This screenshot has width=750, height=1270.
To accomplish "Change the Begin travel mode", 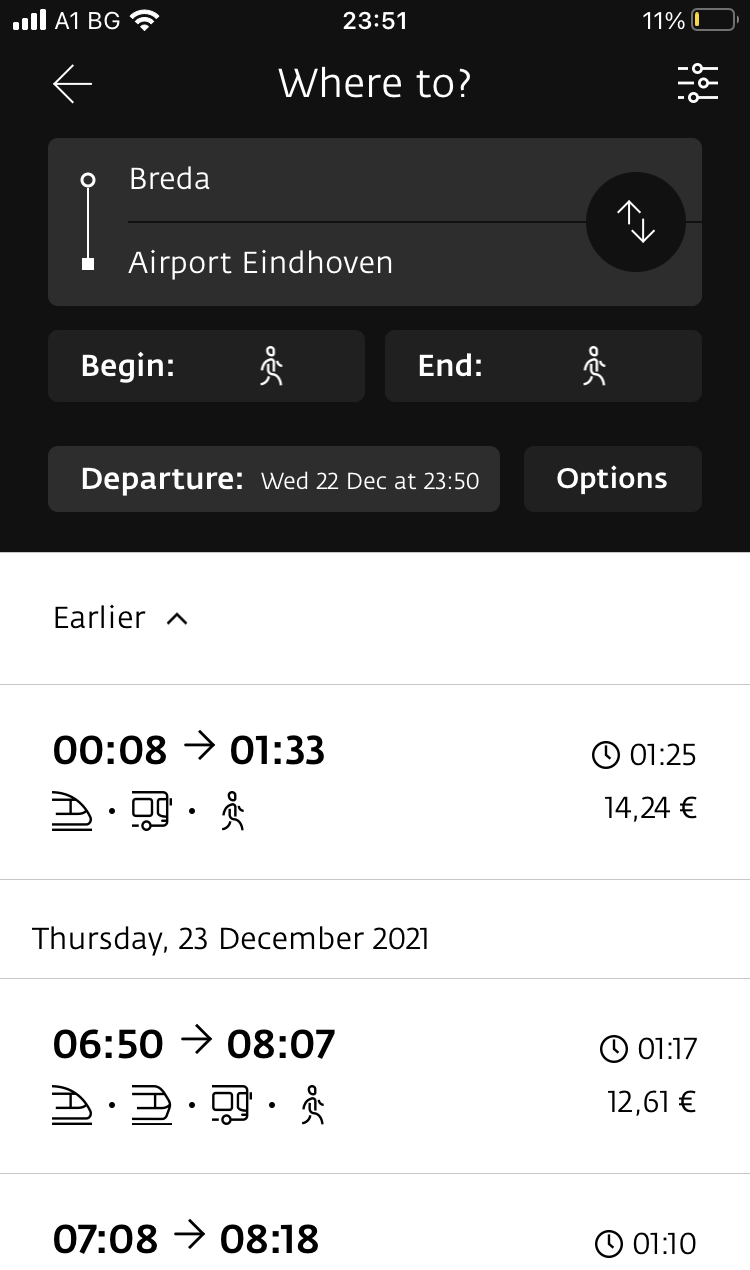I will tap(206, 367).
